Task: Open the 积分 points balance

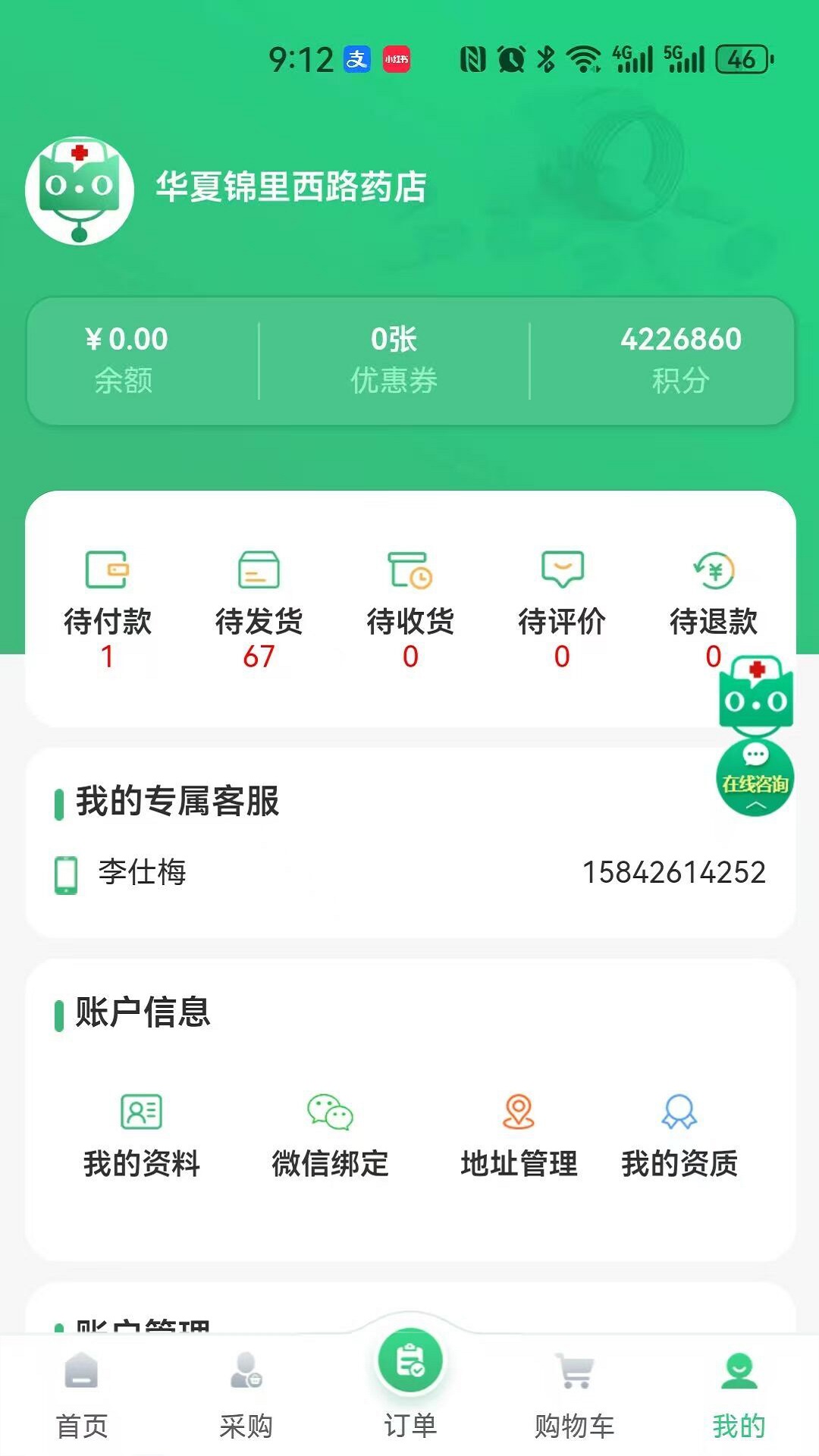Action: pos(680,359)
